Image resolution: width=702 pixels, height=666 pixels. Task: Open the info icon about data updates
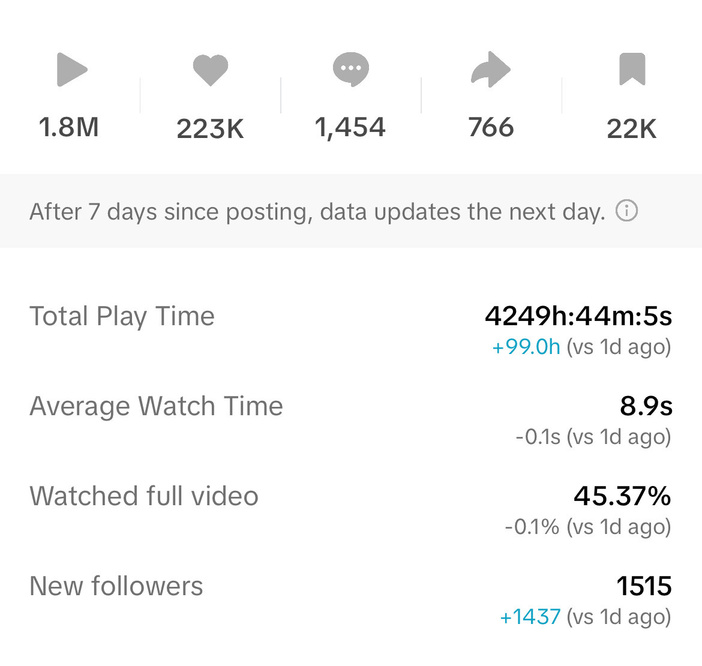tap(627, 211)
